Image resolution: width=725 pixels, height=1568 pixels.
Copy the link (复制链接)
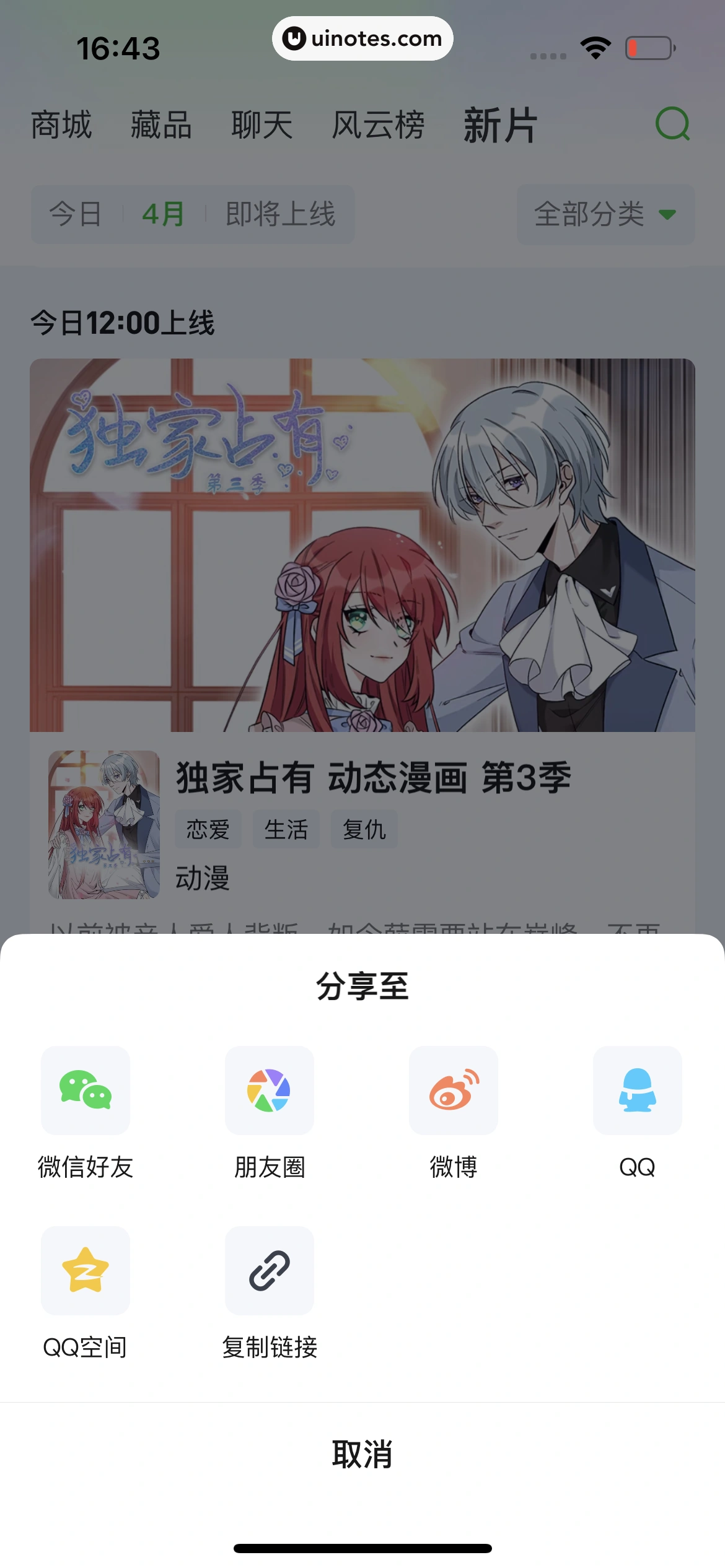[x=269, y=1271]
